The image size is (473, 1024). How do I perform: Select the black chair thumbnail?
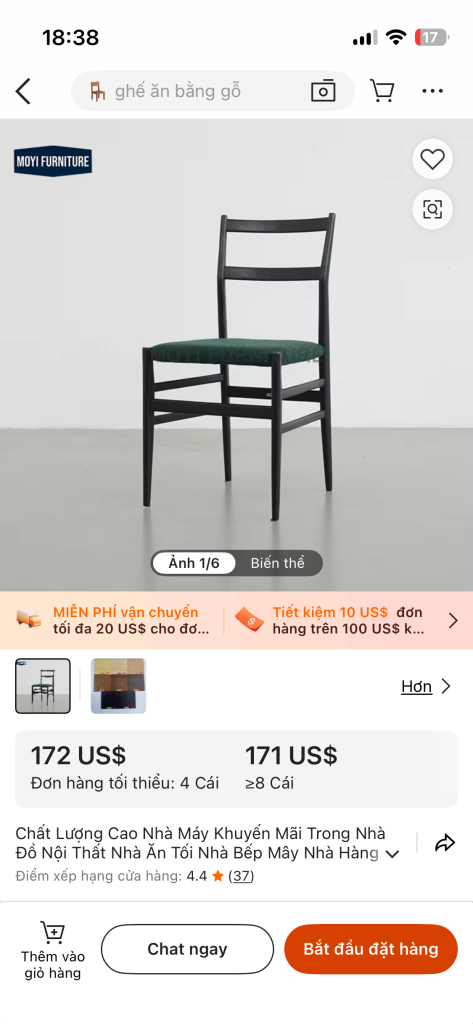43,686
